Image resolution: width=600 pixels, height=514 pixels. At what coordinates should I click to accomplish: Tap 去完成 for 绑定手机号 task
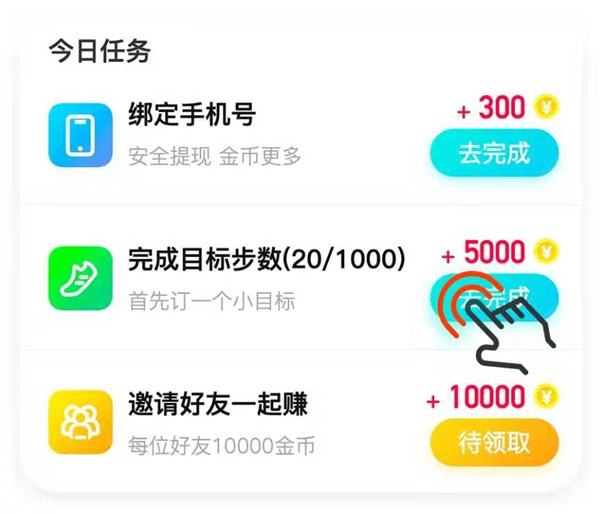(493, 154)
